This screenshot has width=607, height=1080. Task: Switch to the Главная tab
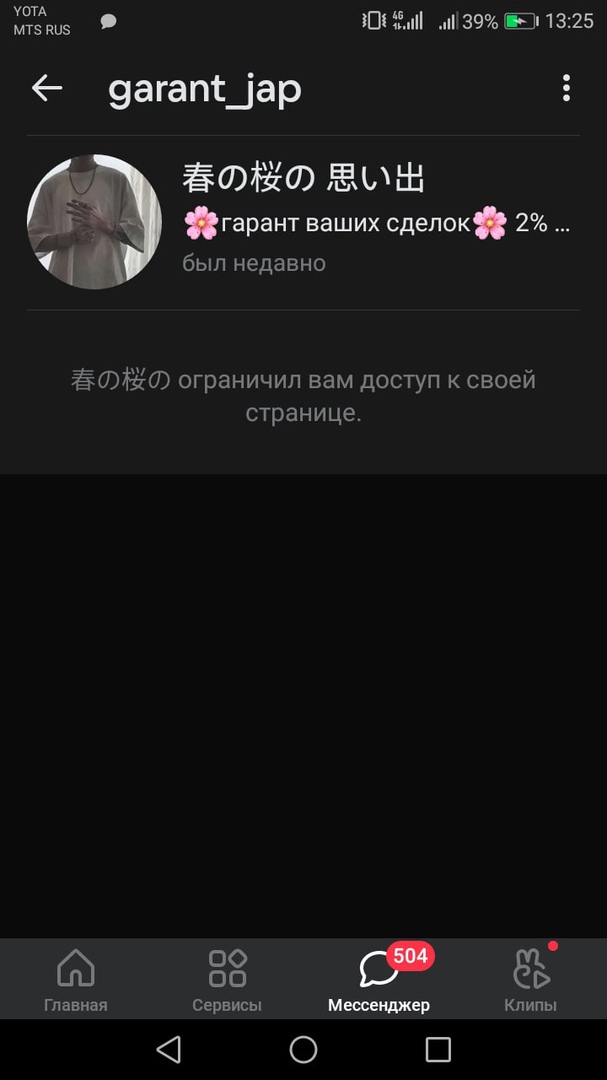pyautogui.click(x=76, y=980)
